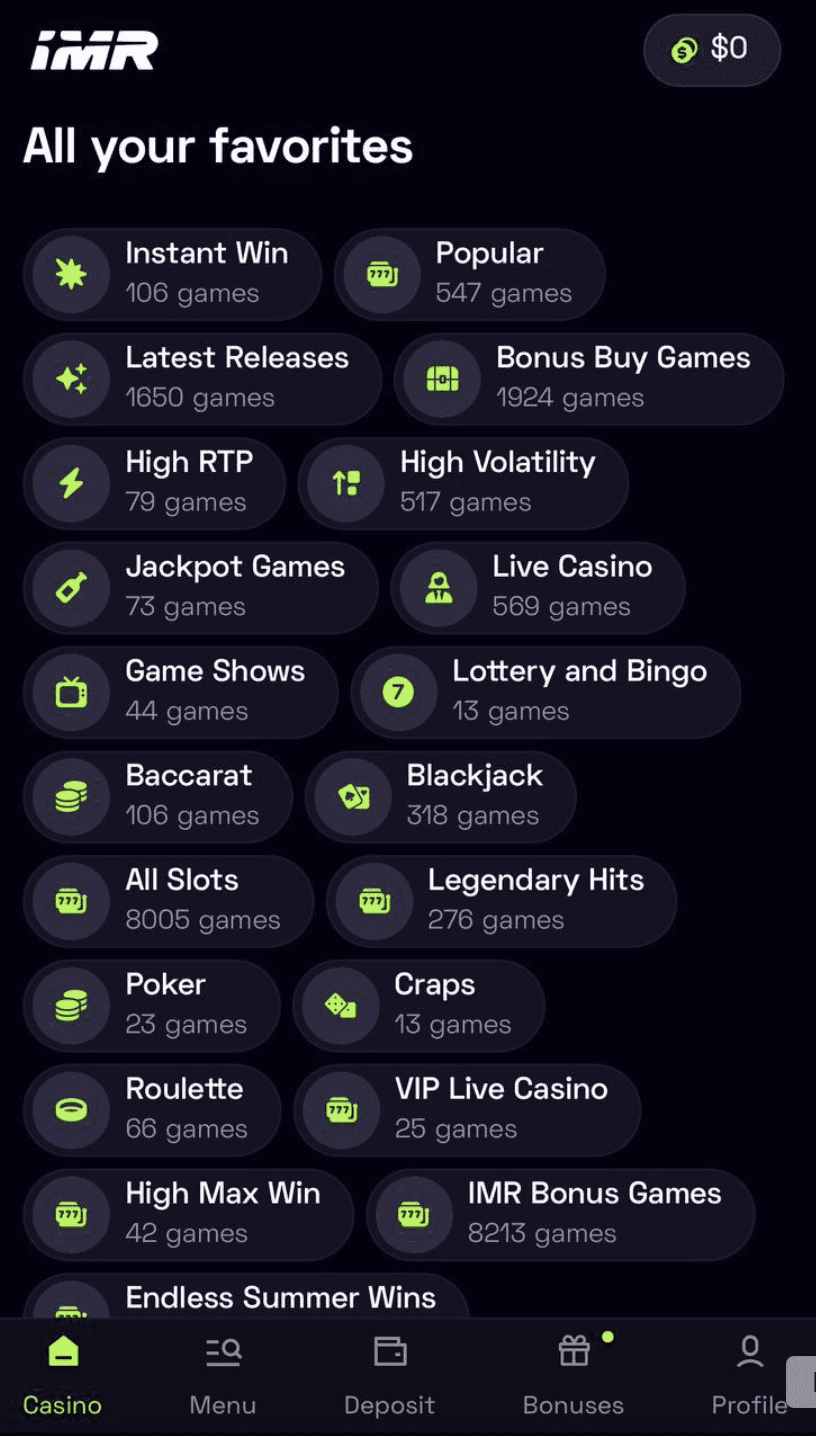Screen dimensions: 816x1436
Task: Click the Roulette wheel icon
Action: (x=70, y=1110)
